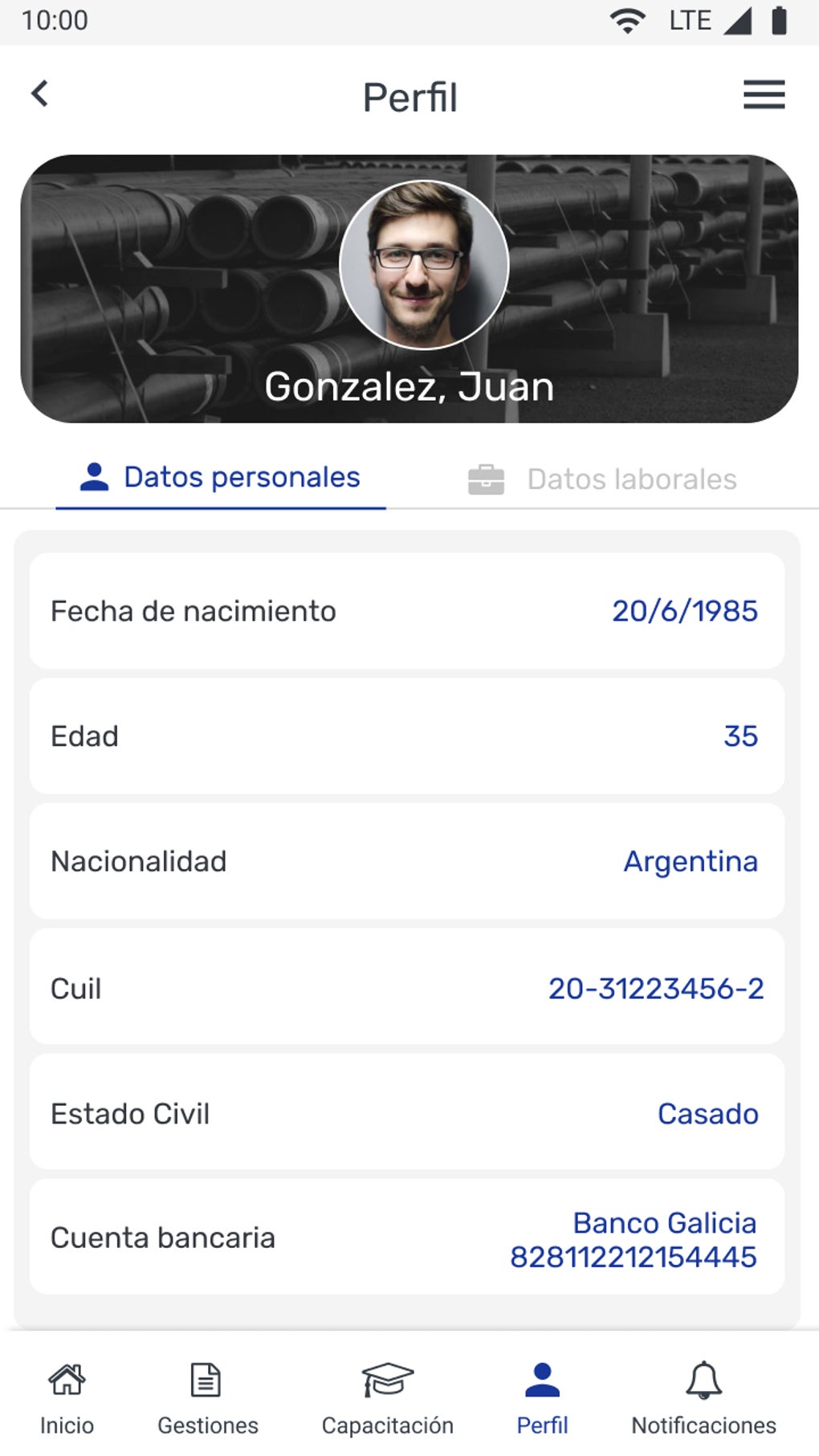The width and height of the screenshot is (819, 1456).
Task: Select the person icon beside Datos personales
Action: point(96,475)
